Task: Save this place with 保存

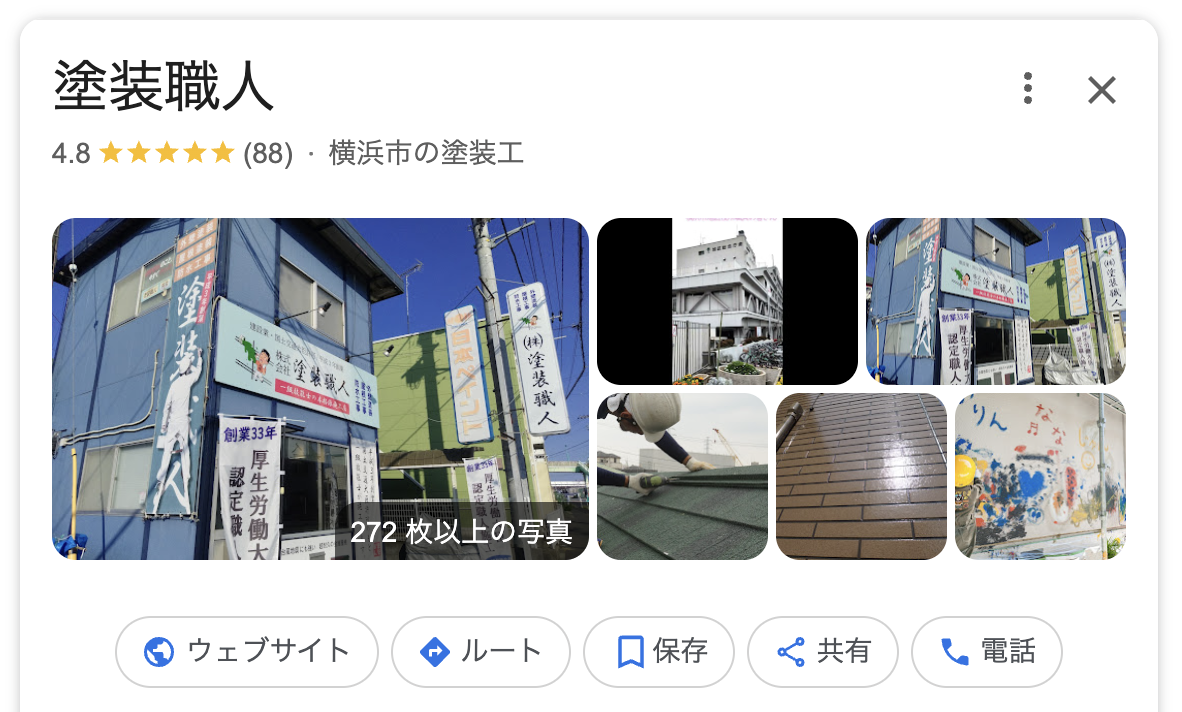Action: 658,652
